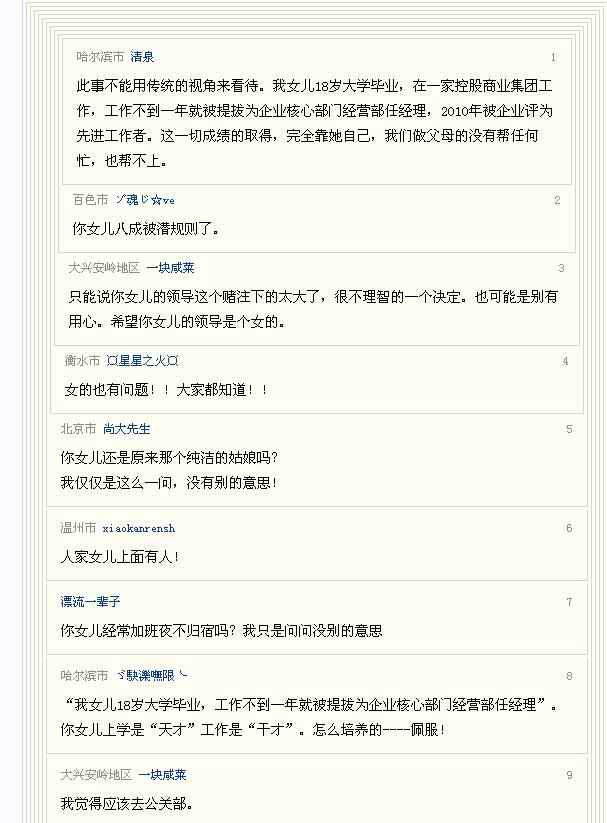
Task: Open 漂流一辈子 user profile
Action: pyautogui.click(x=90, y=602)
